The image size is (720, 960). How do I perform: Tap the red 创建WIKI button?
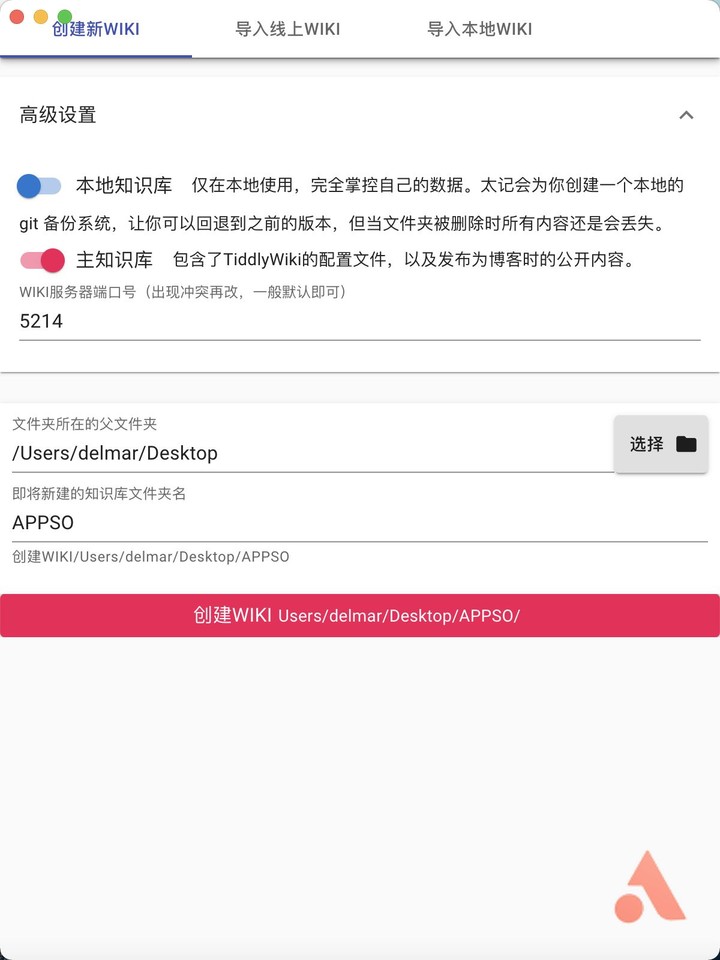(359, 615)
